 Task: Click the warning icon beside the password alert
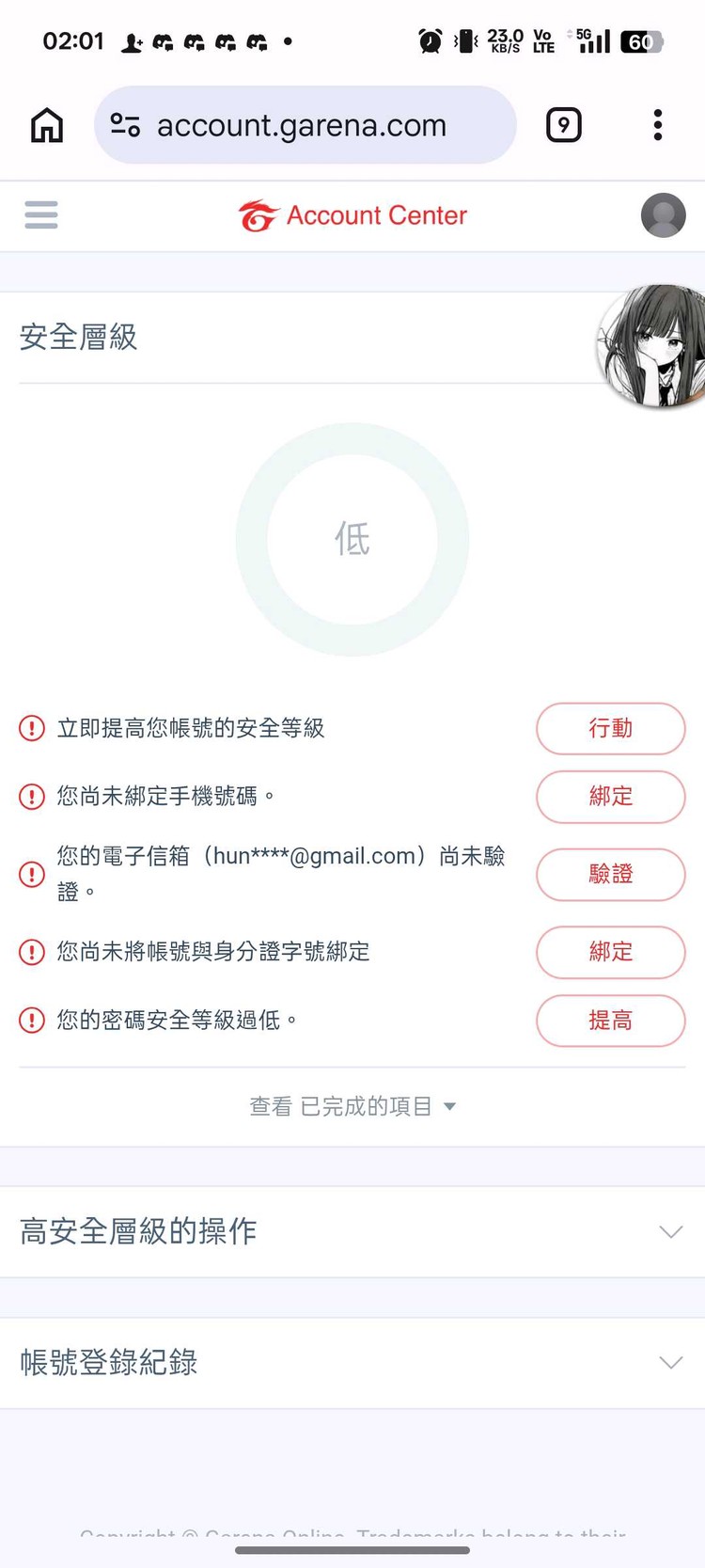tap(31, 1020)
